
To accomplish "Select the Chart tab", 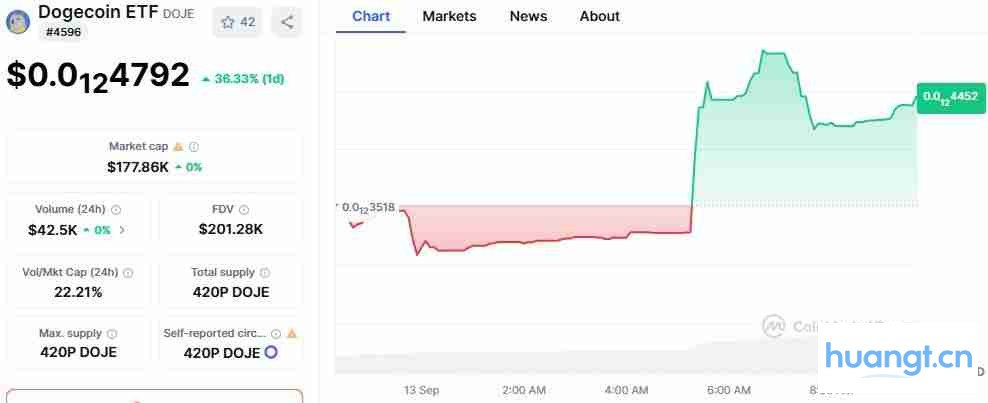I will point(371,16).
